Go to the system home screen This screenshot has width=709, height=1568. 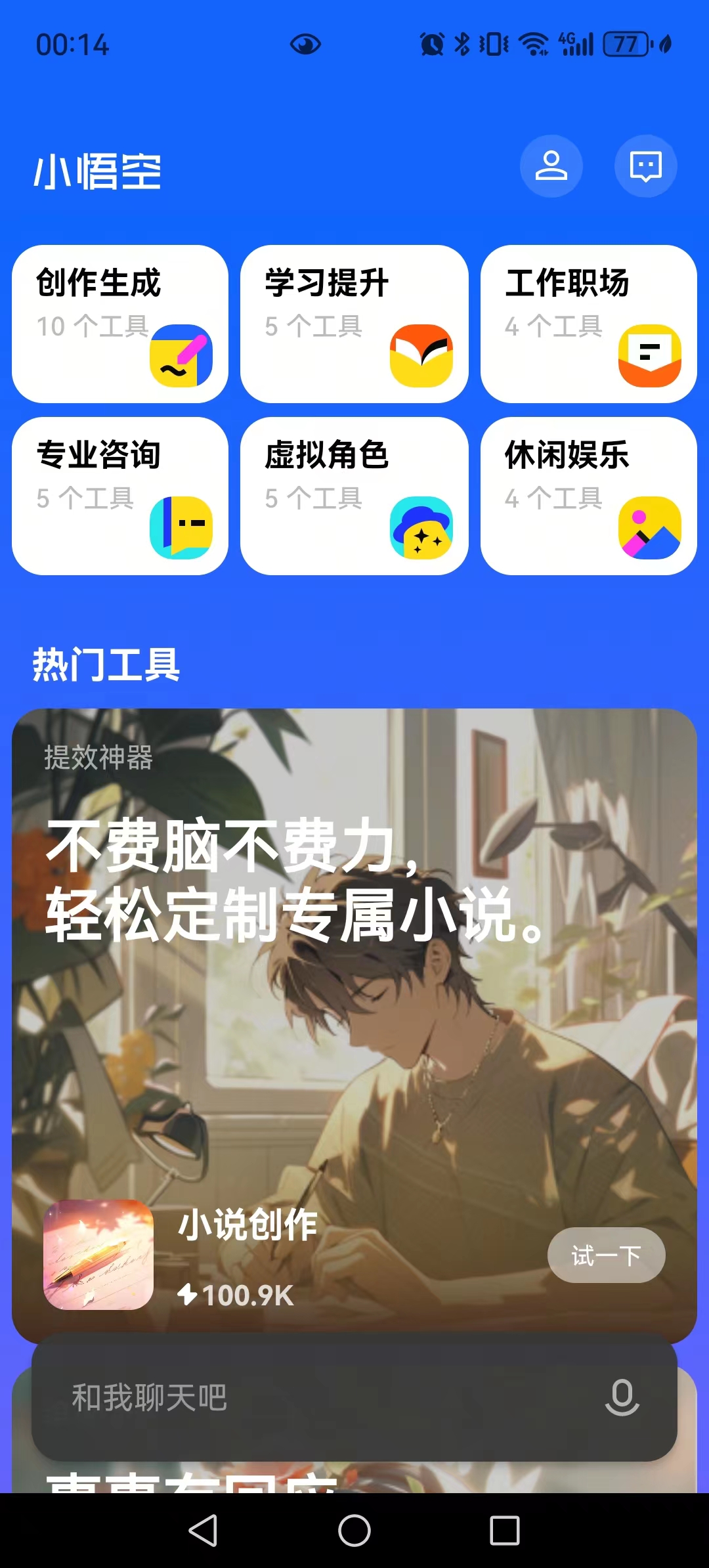coord(354,1531)
